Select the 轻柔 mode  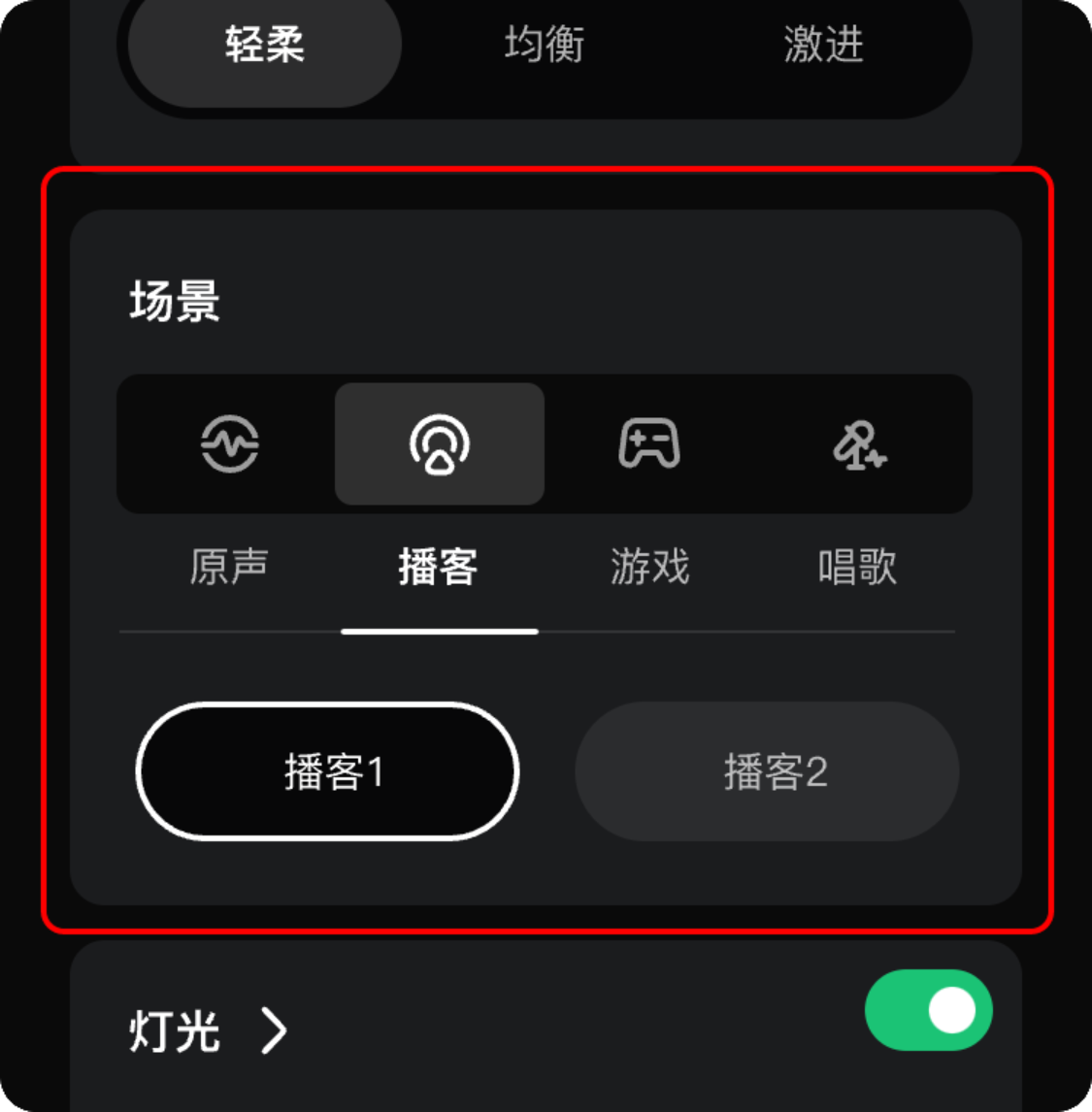[x=265, y=46]
